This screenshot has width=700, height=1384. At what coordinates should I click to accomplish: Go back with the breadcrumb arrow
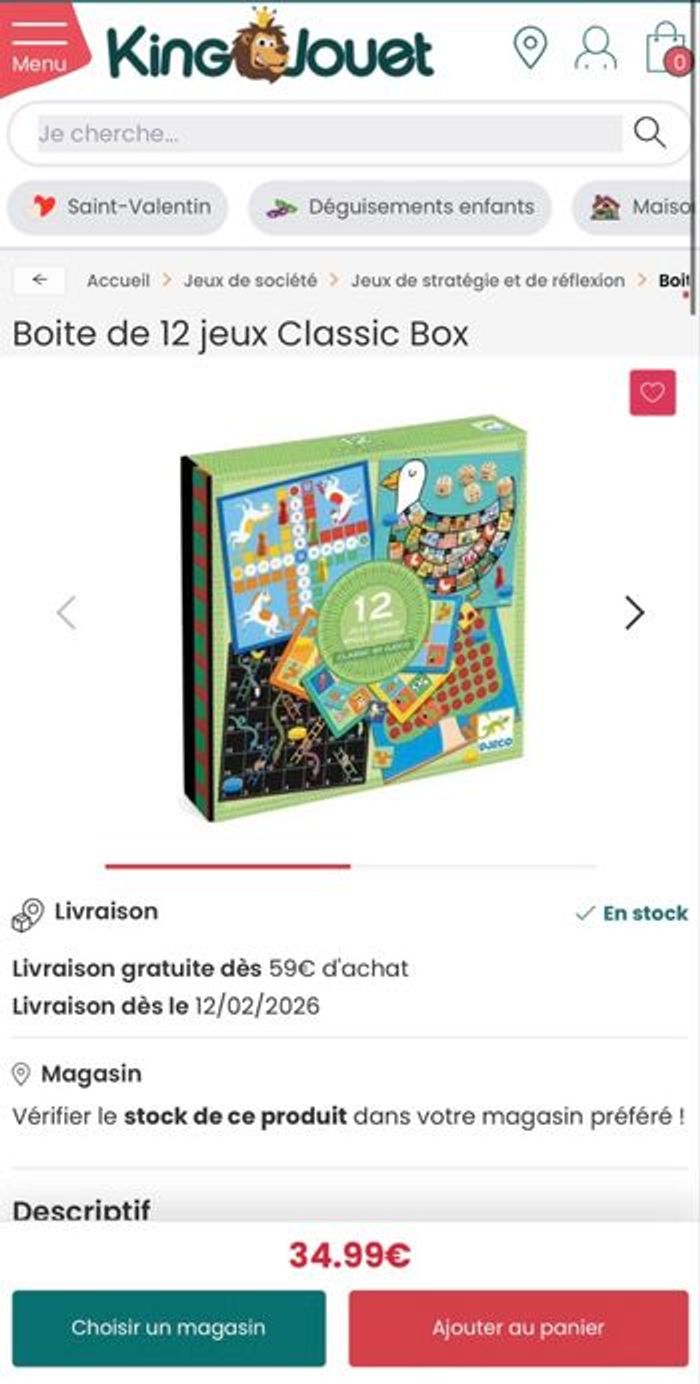tap(40, 281)
